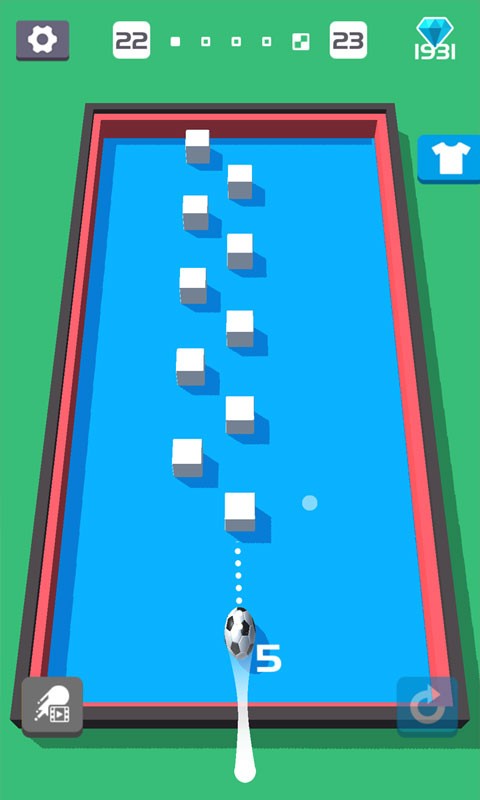Watch video for fireball power-up
Image resolution: width=480 pixels, height=800 pixels.
[x=53, y=707]
